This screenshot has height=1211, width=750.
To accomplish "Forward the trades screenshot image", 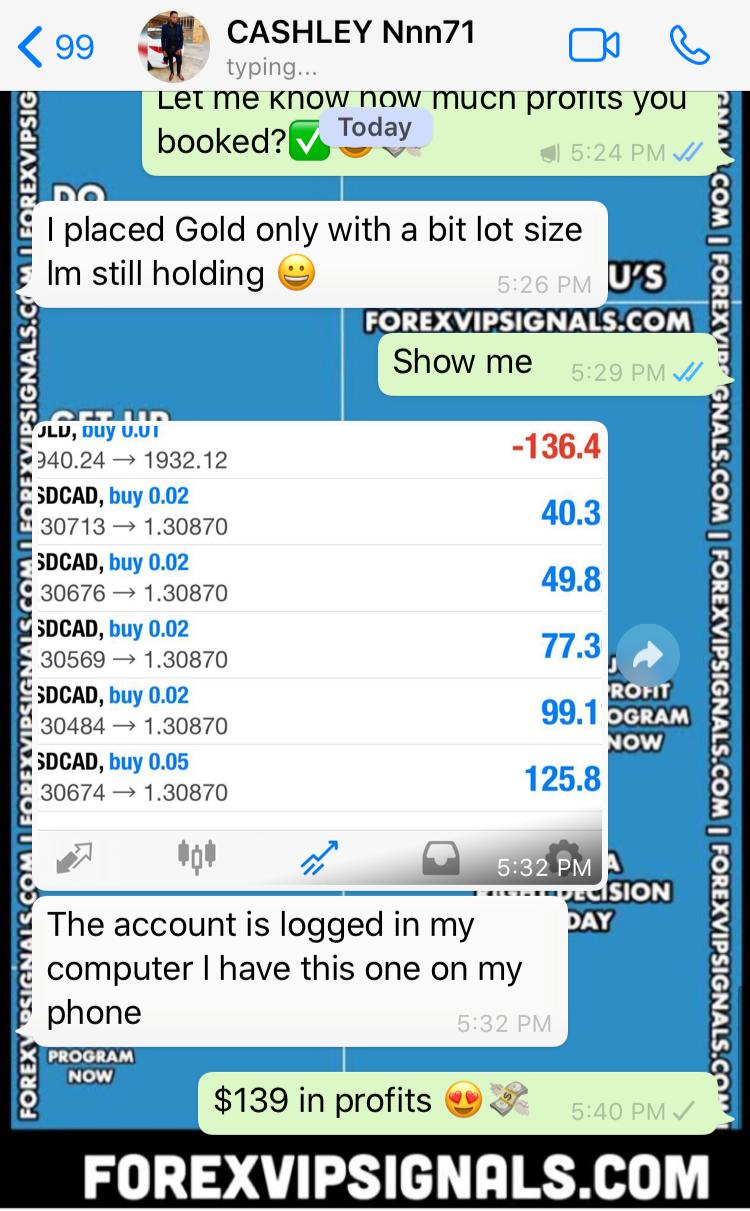I will (647, 656).
